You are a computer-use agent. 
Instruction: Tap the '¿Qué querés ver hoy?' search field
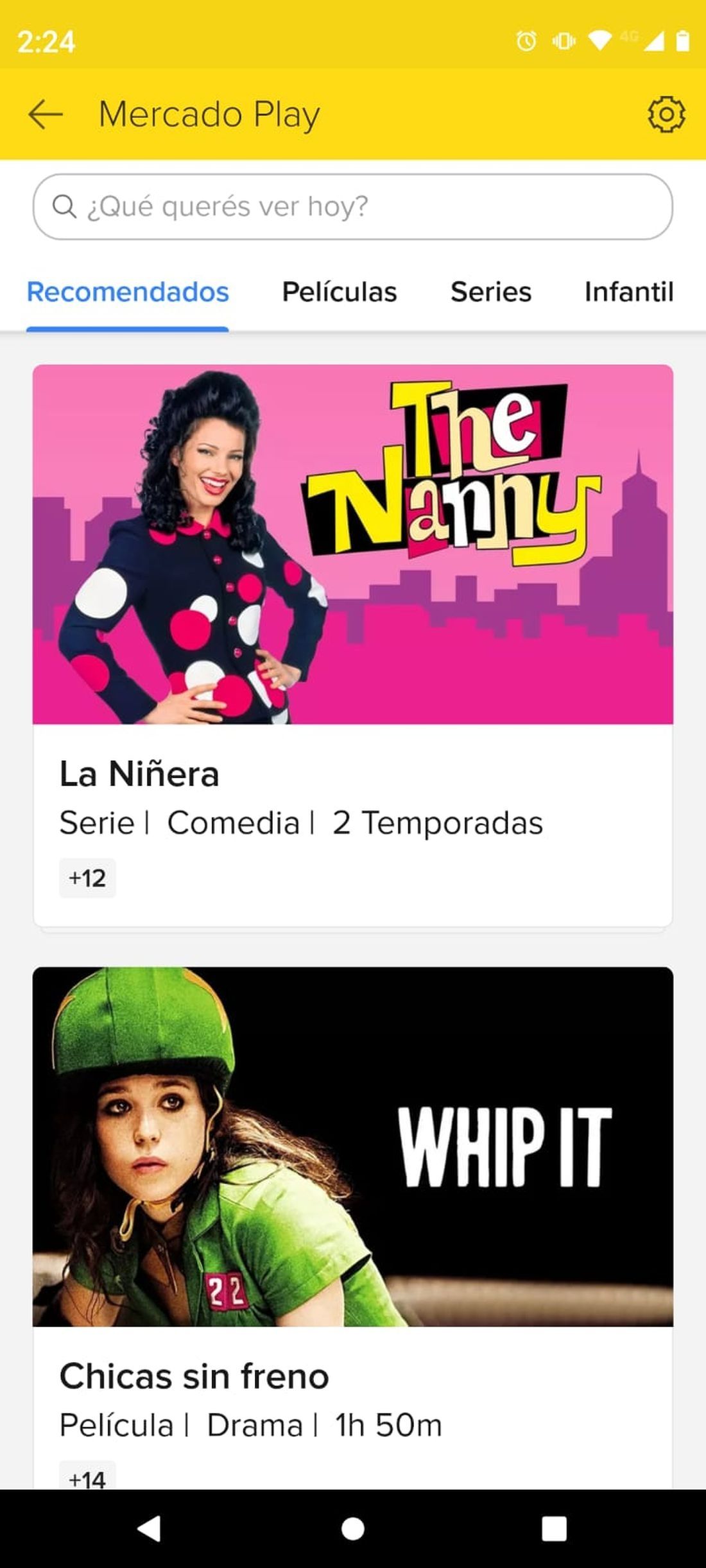point(352,207)
